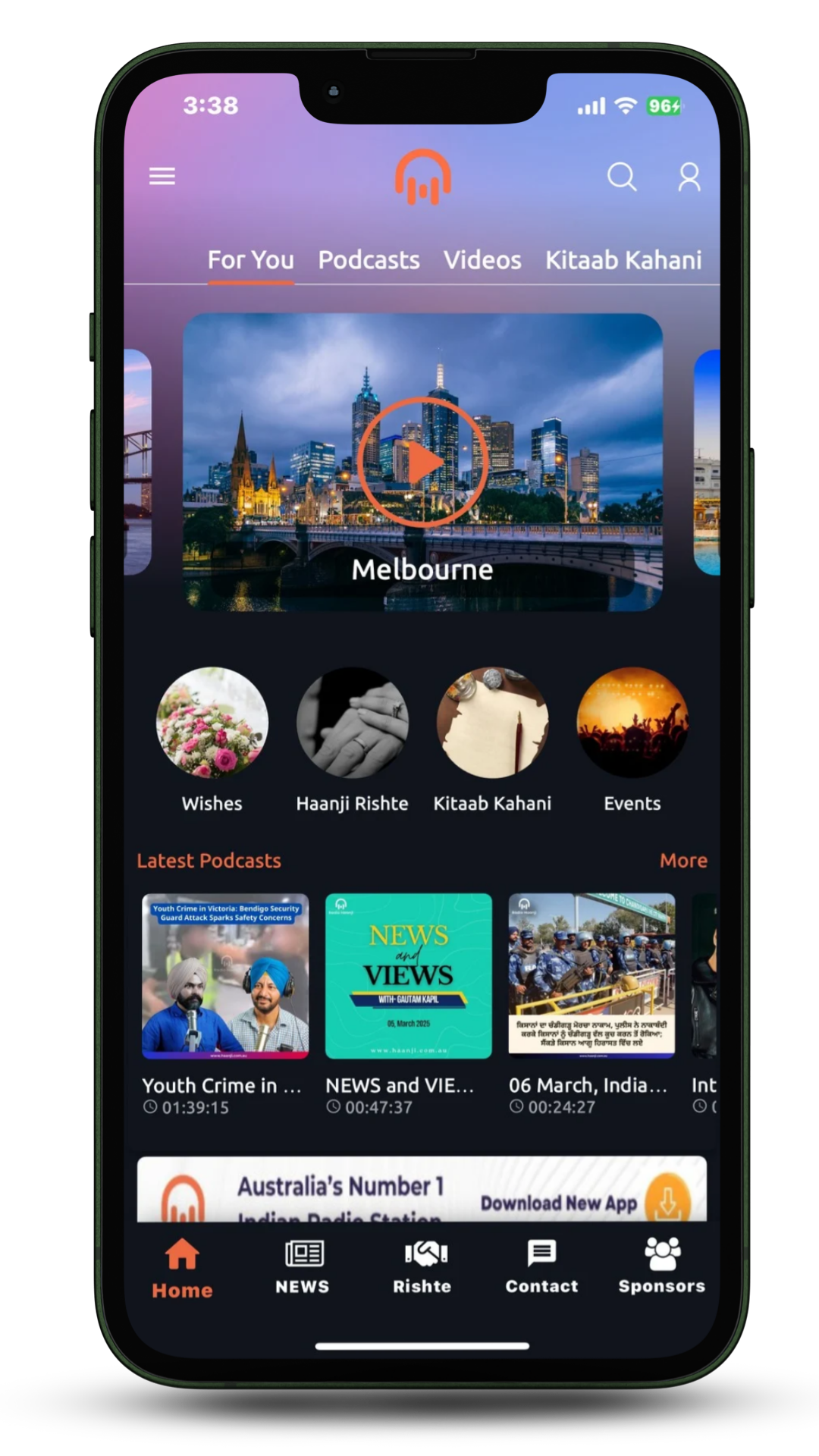Open the hamburger drawer menu
This screenshot has height=1456, width=819.
[162, 176]
